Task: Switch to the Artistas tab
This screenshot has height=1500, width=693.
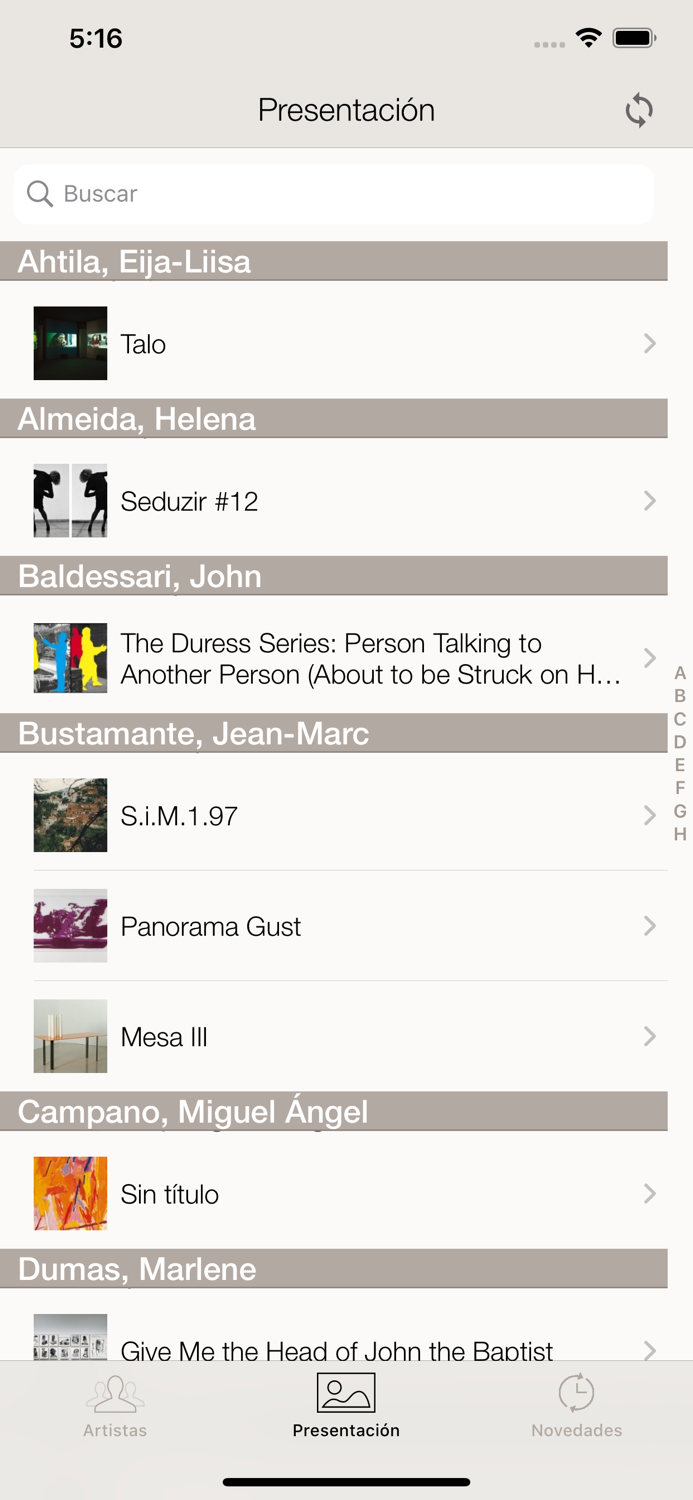Action: pos(115,1407)
